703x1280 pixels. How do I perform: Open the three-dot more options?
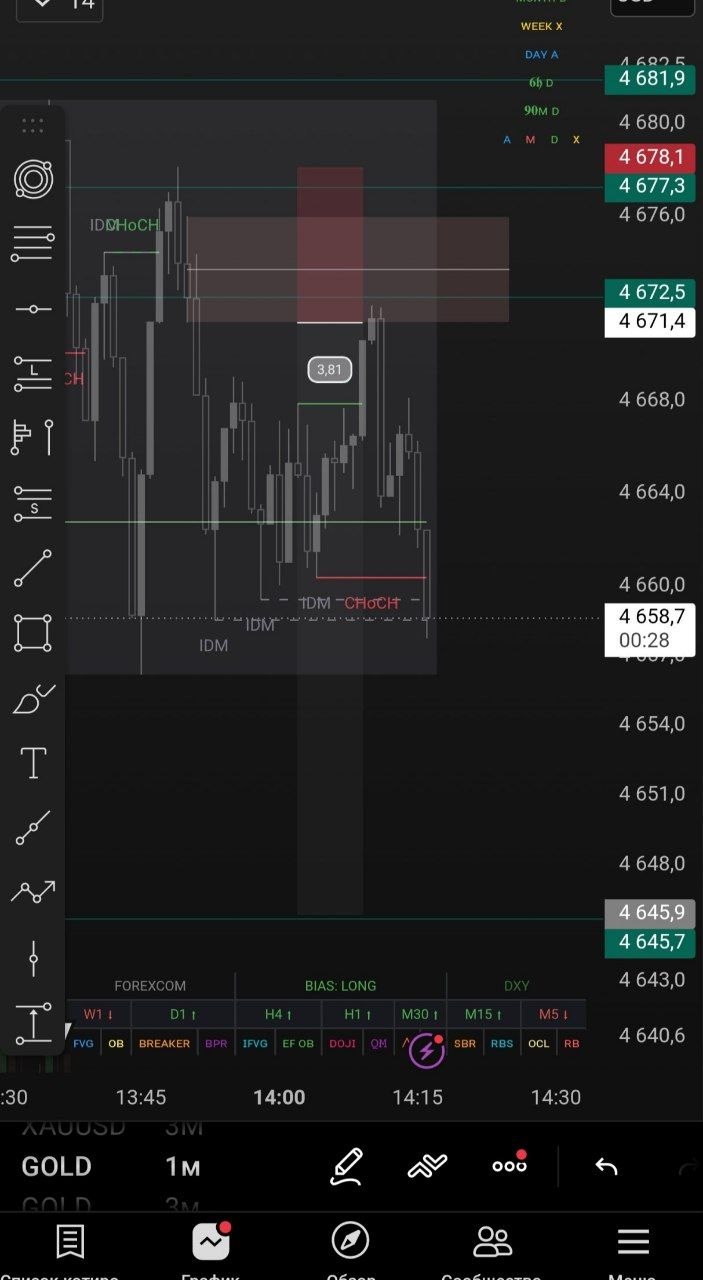[509, 1164]
